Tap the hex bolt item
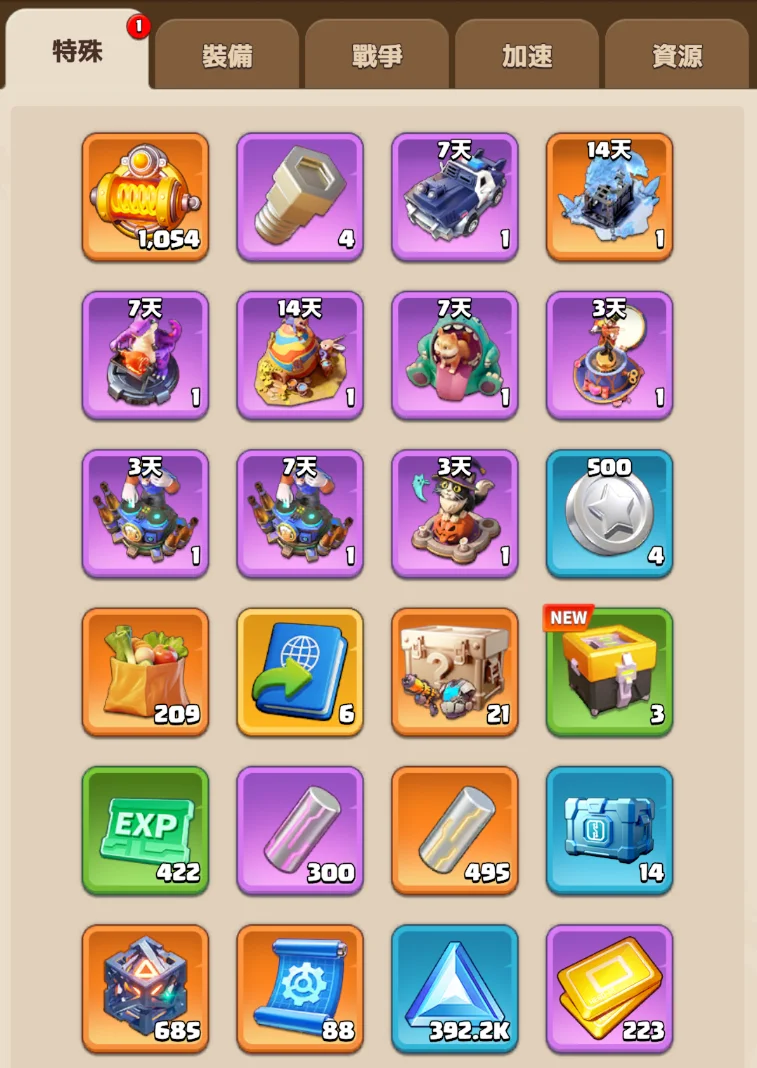The width and height of the screenshot is (757, 1068). [300, 197]
